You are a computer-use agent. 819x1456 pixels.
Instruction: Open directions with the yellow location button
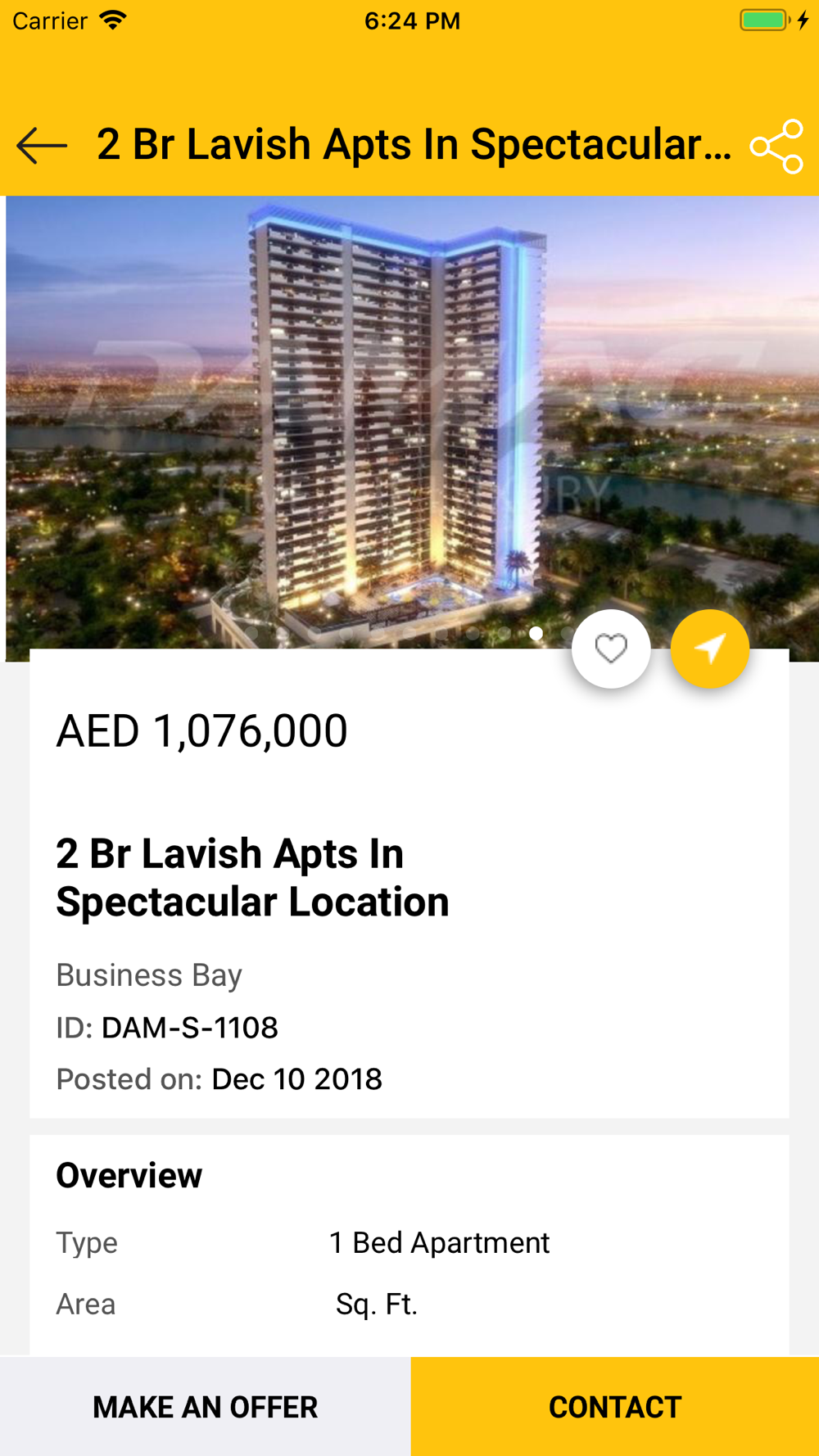(x=710, y=649)
